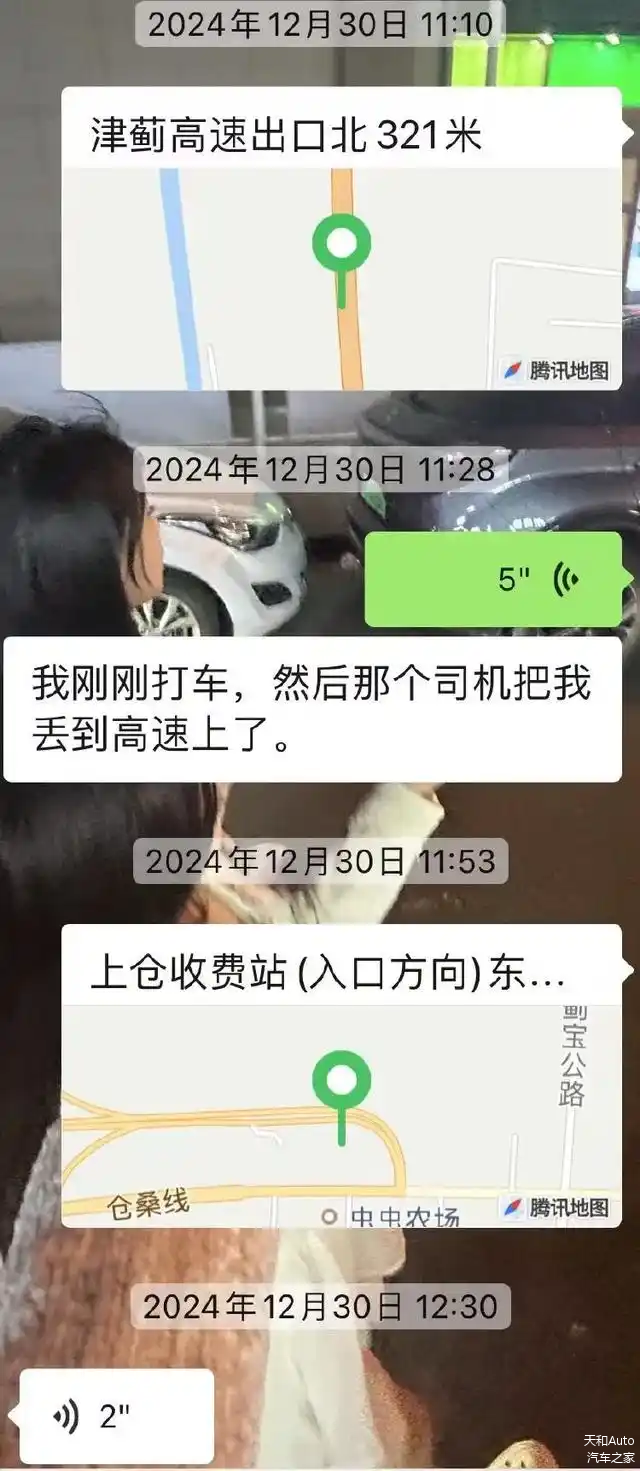Play the 2-second white voice message
The height and width of the screenshot is (1471, 640).
pyautogui.click(x=116, y=1415)
